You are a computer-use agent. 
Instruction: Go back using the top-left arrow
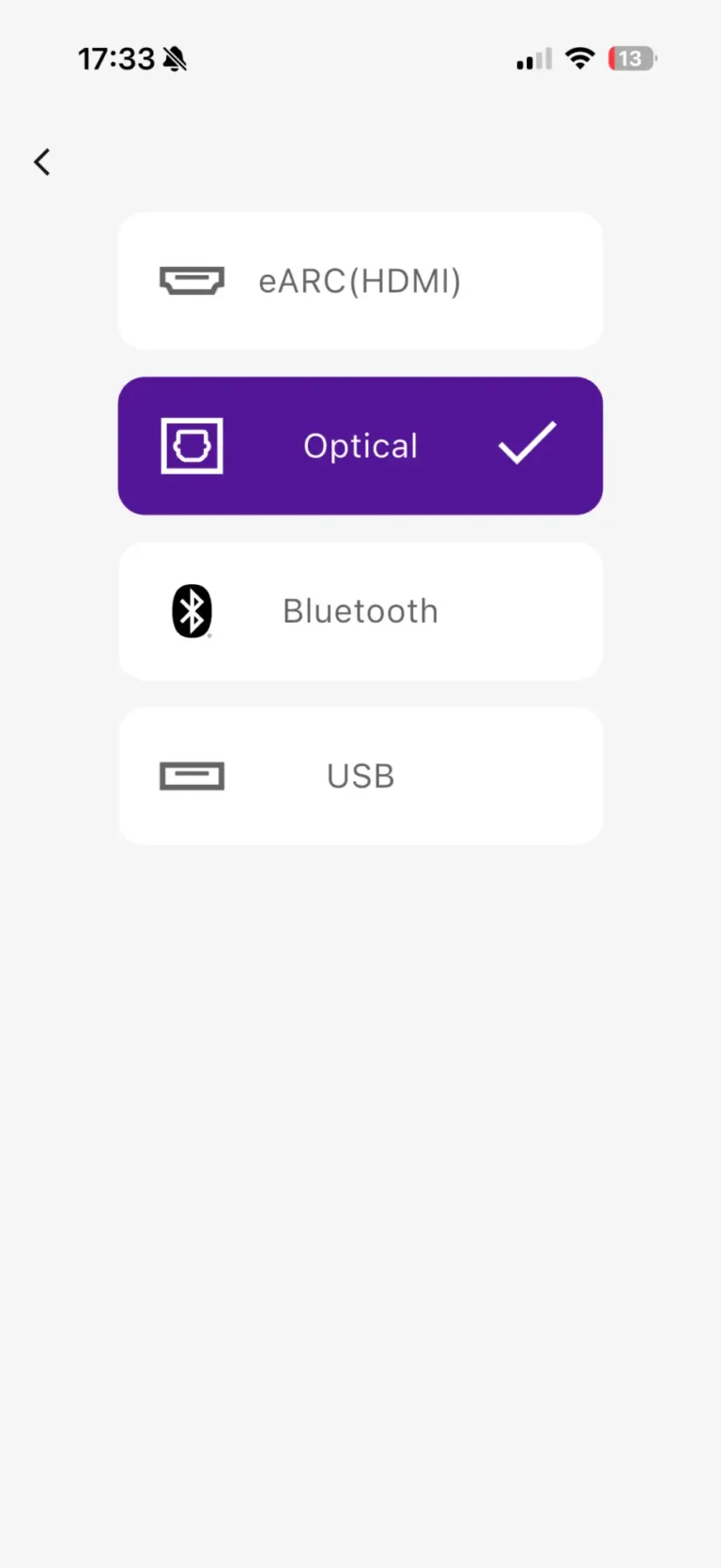42,162
